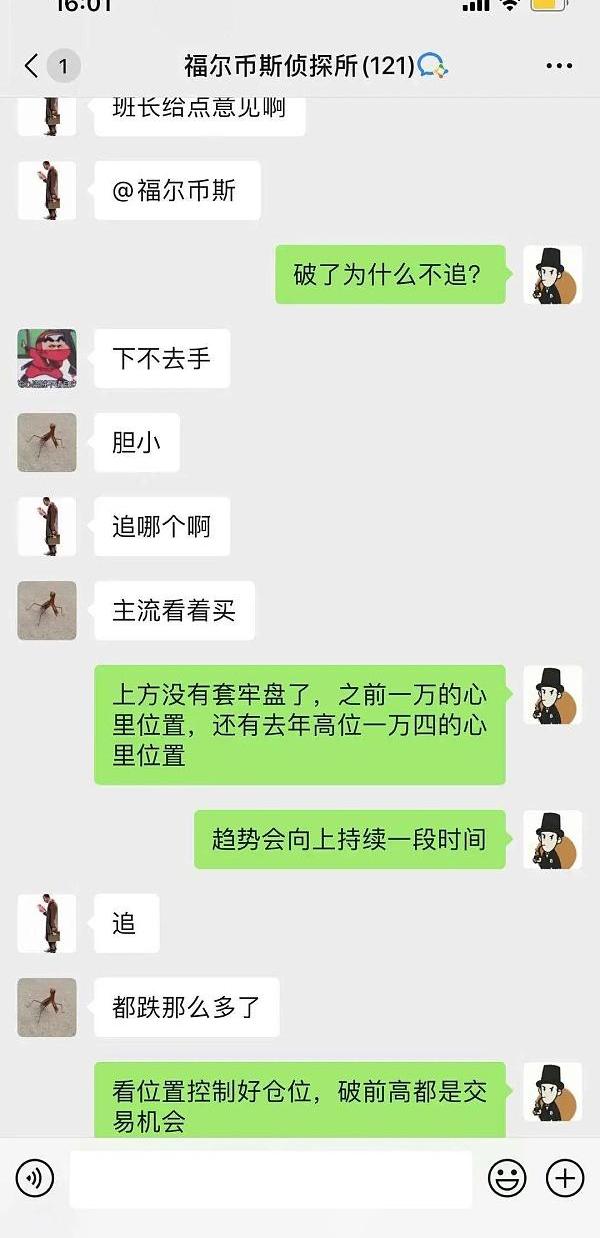The width and height of the screenshot is (600, 1238).
Task: Tap the @福尔币斯 mention message
Action: pyautogui.click(x=176, y=191)
